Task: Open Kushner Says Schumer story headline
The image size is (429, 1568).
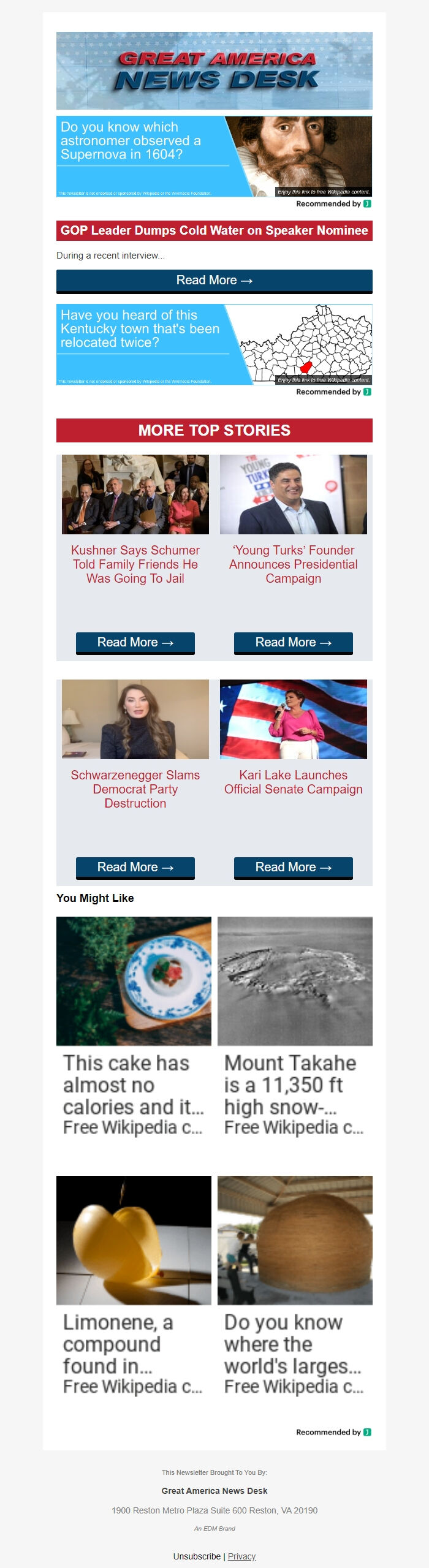Action: pyautogui.click(x=135, y=564)
